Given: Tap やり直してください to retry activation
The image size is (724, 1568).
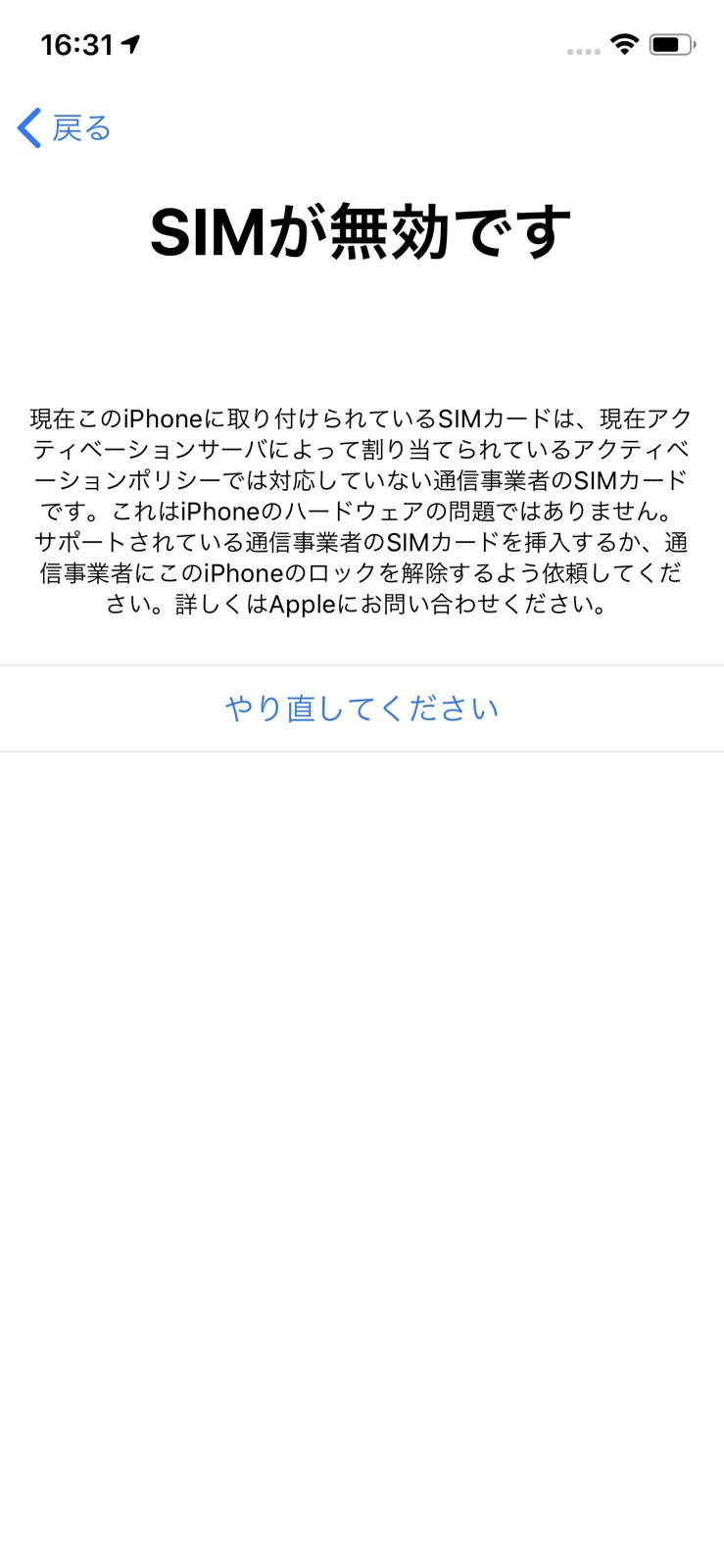Looking at the screenshot, I should point(362,708).
